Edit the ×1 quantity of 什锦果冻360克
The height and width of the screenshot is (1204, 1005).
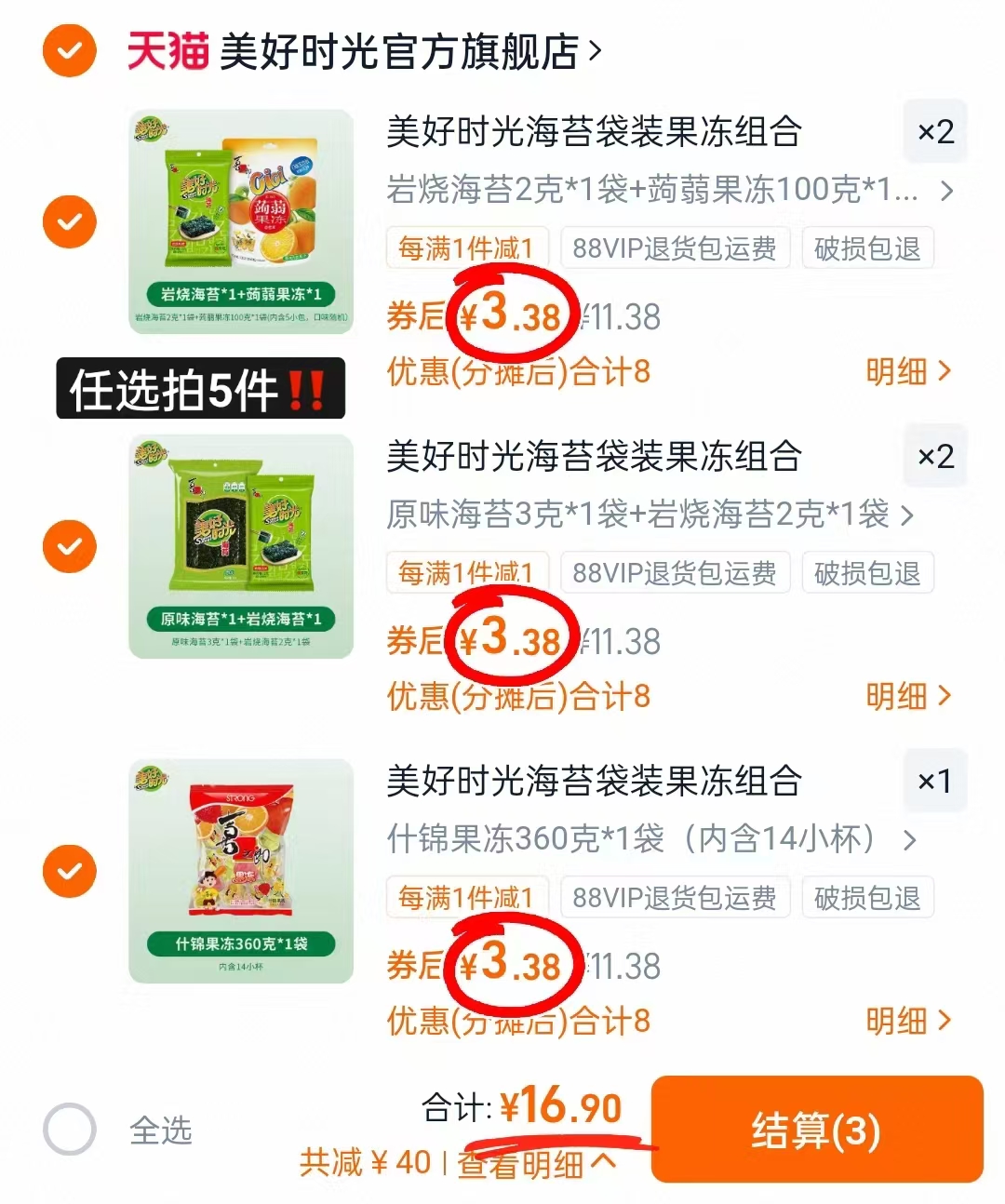click(935, 781)
